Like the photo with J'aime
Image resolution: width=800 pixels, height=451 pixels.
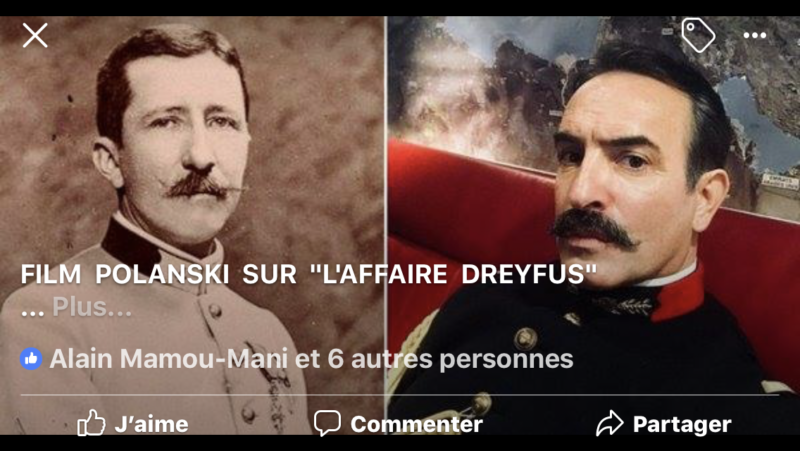(x=133, y=424)
